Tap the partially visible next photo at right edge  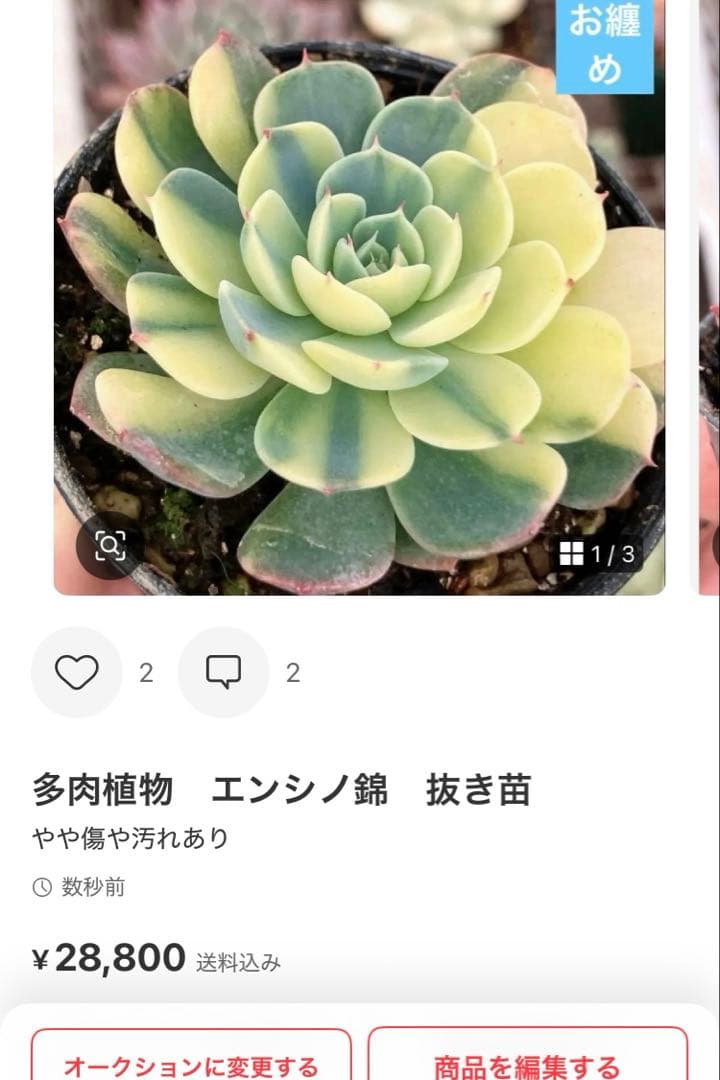[x=706, y=300]
